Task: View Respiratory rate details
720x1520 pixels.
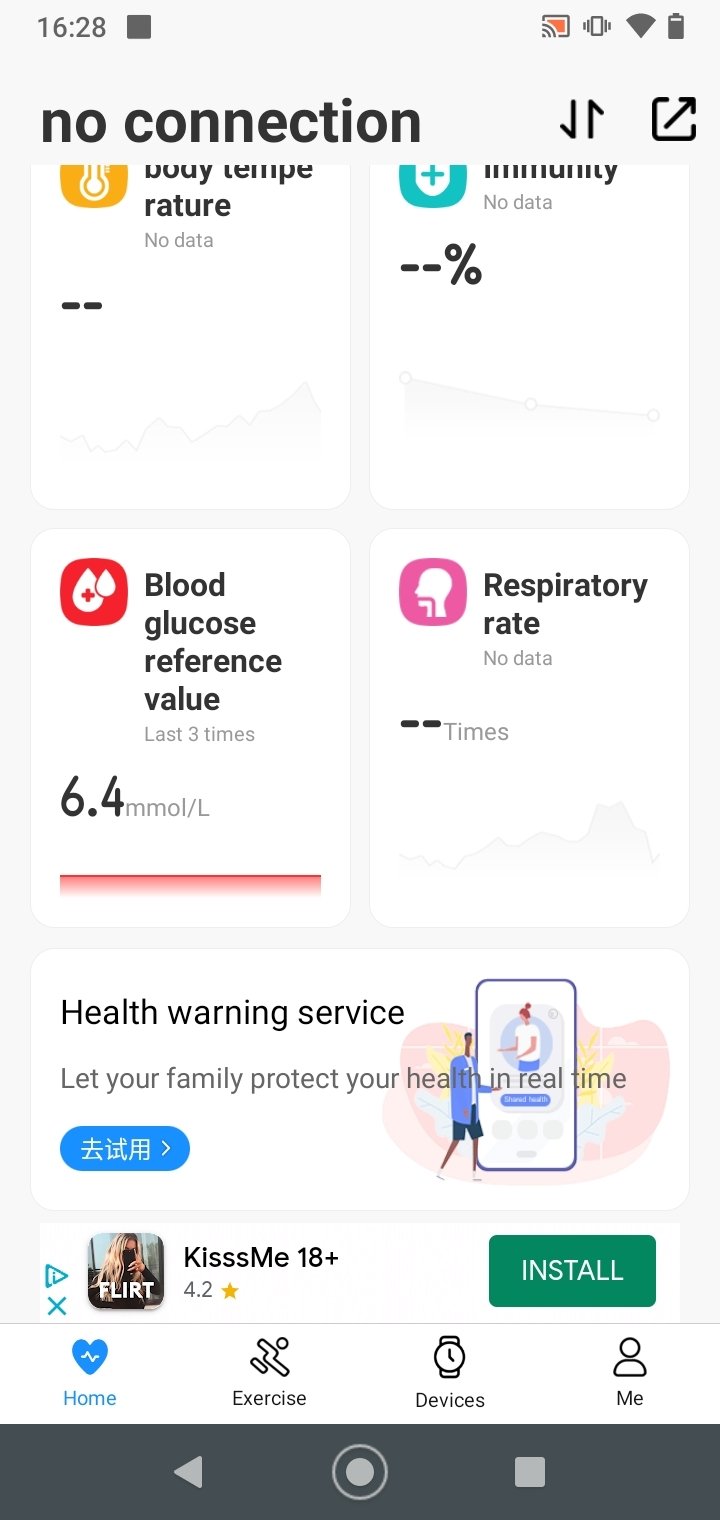Action: pyautogui.click(x=529, y=728)
